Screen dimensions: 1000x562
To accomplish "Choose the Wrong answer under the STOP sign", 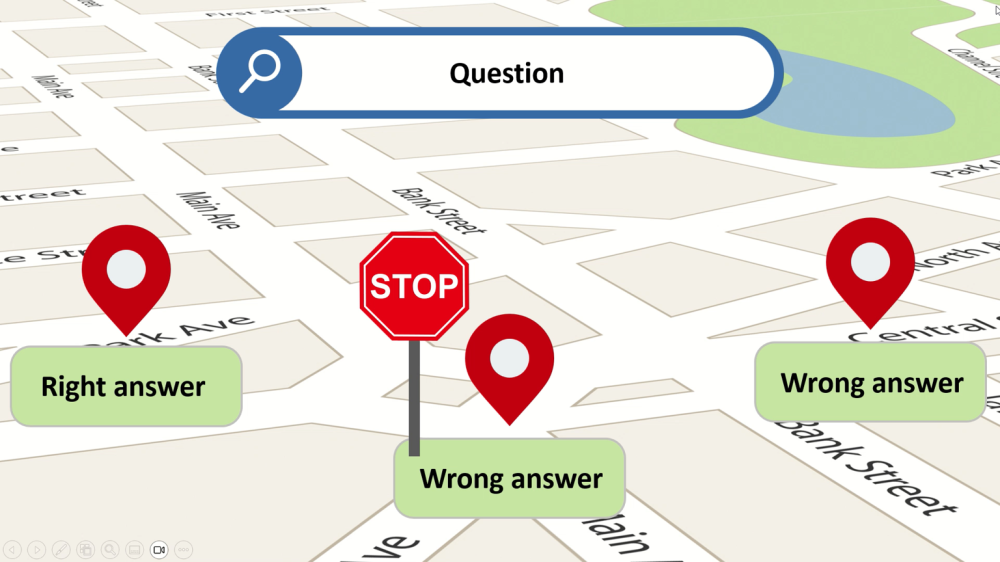I will pos(510,478).
